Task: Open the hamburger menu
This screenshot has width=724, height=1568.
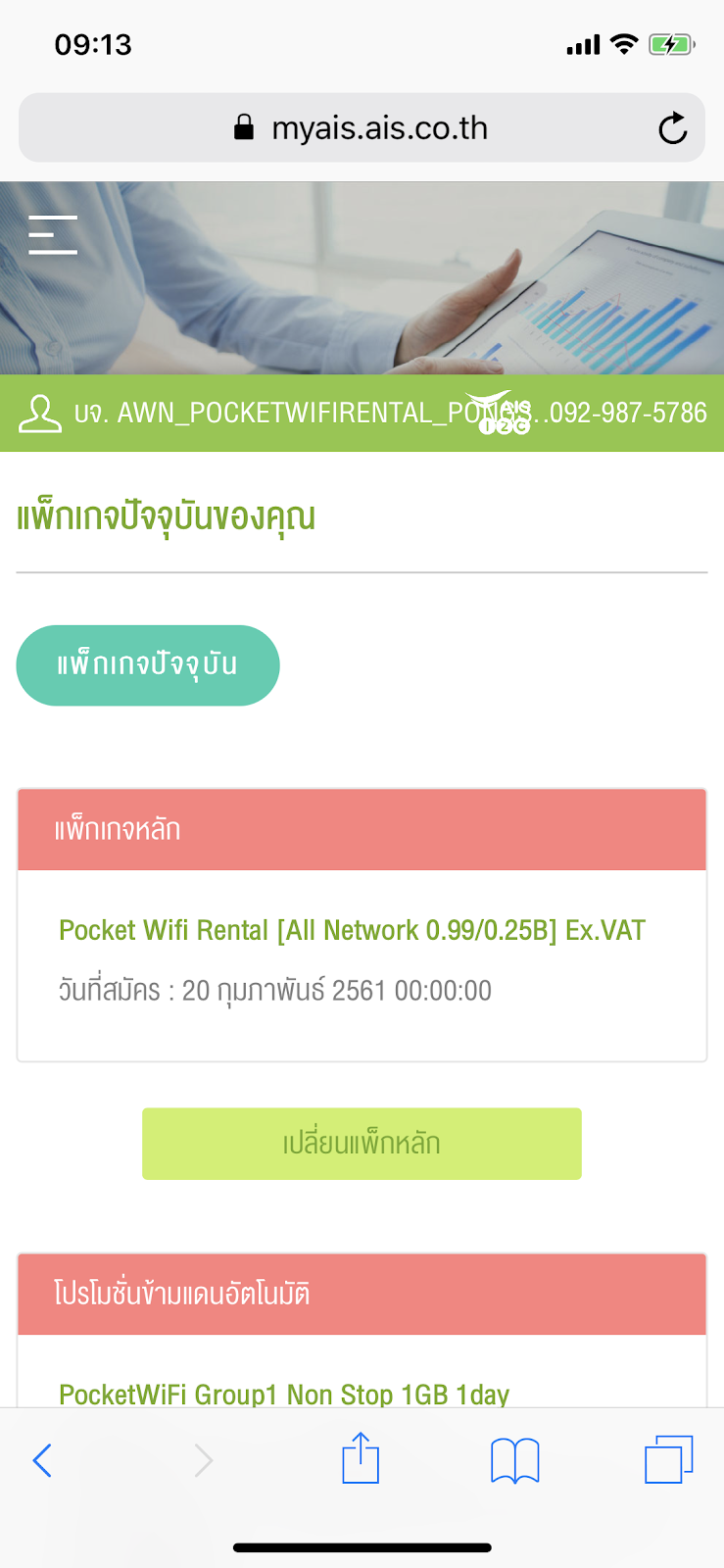Action: tap(53, 235)
